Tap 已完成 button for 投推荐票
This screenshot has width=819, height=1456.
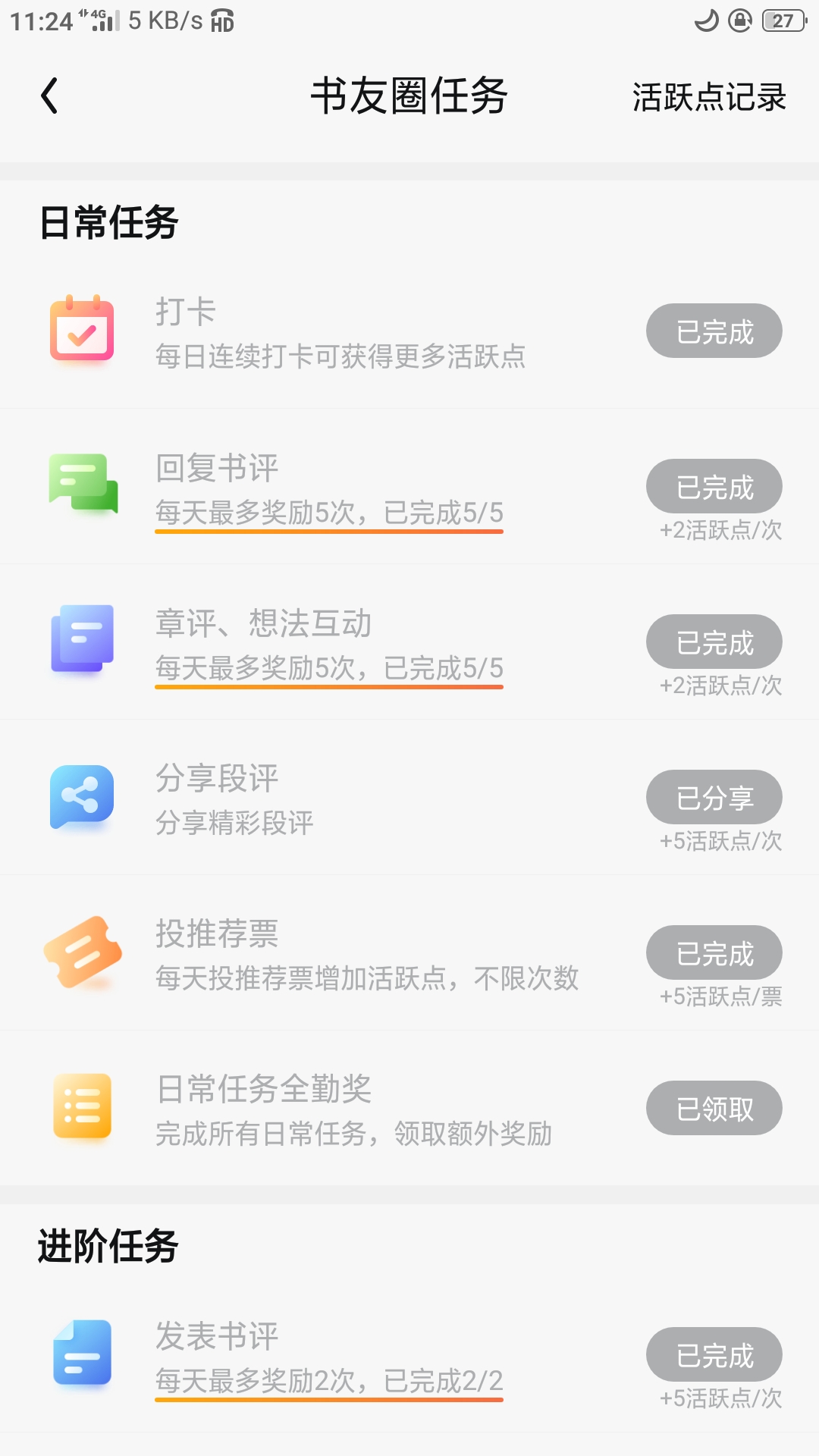pyautogui.click(x=714, y=953)
